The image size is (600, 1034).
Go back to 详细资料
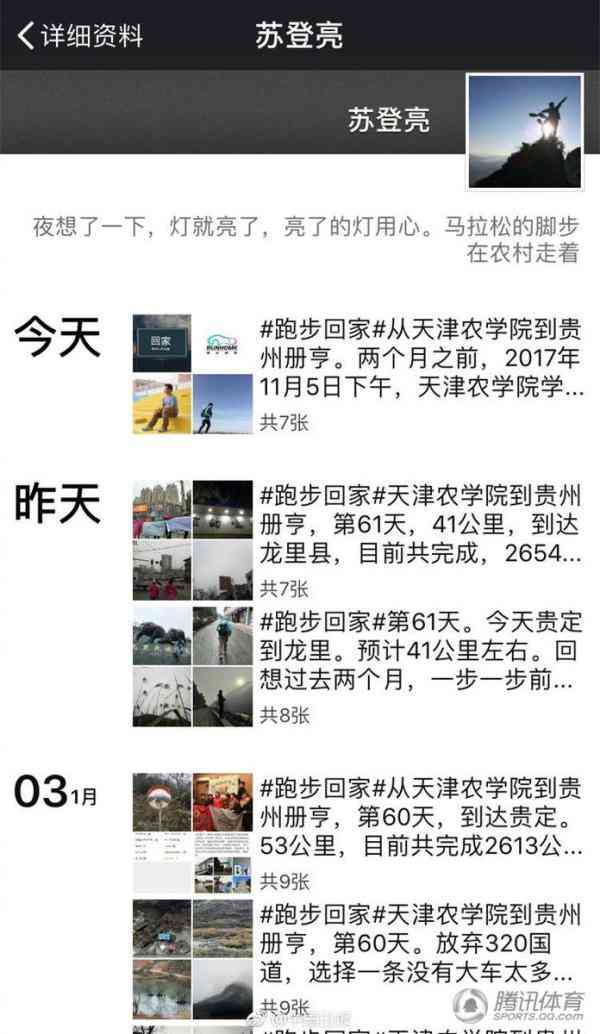80,37
